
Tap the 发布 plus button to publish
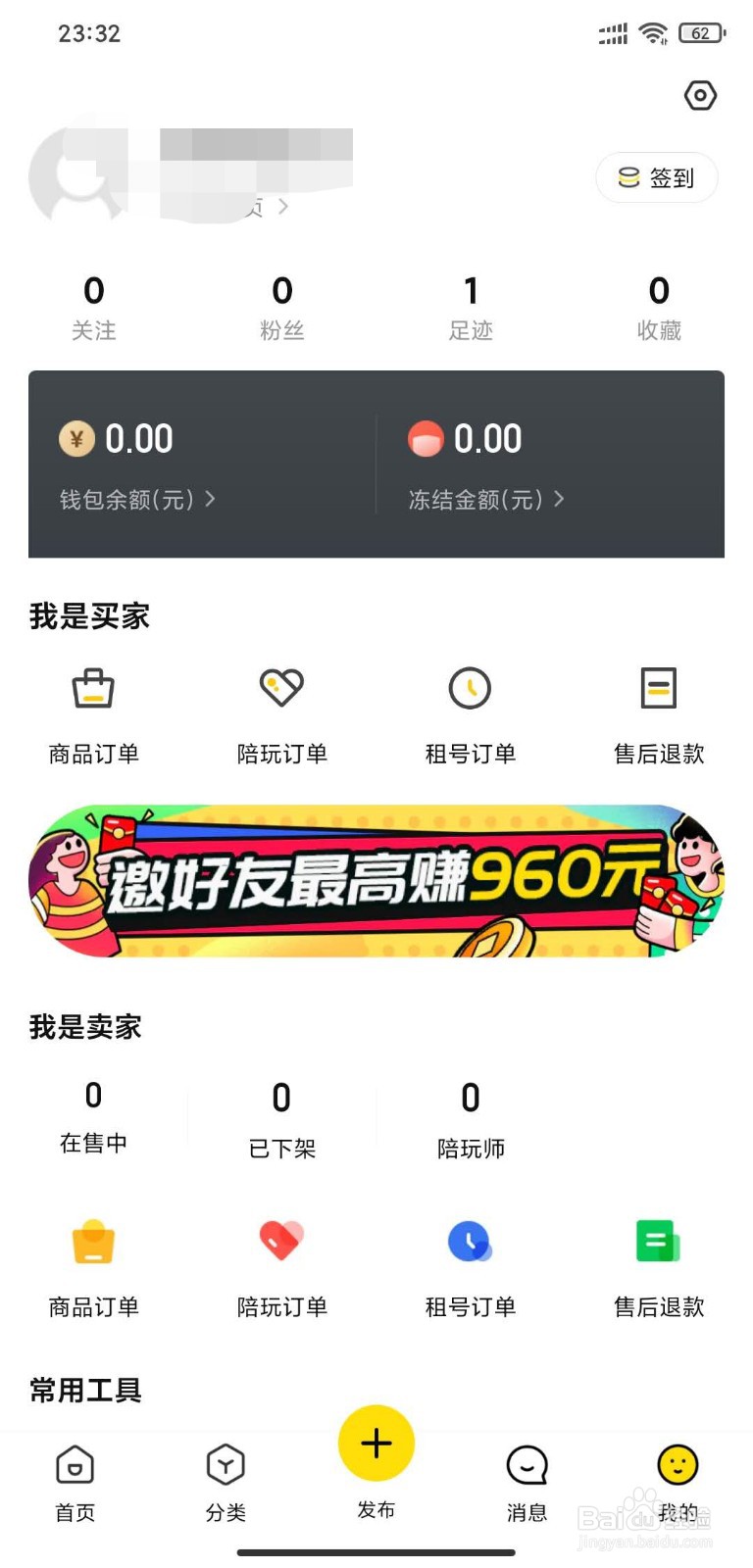pos(376,1444)
